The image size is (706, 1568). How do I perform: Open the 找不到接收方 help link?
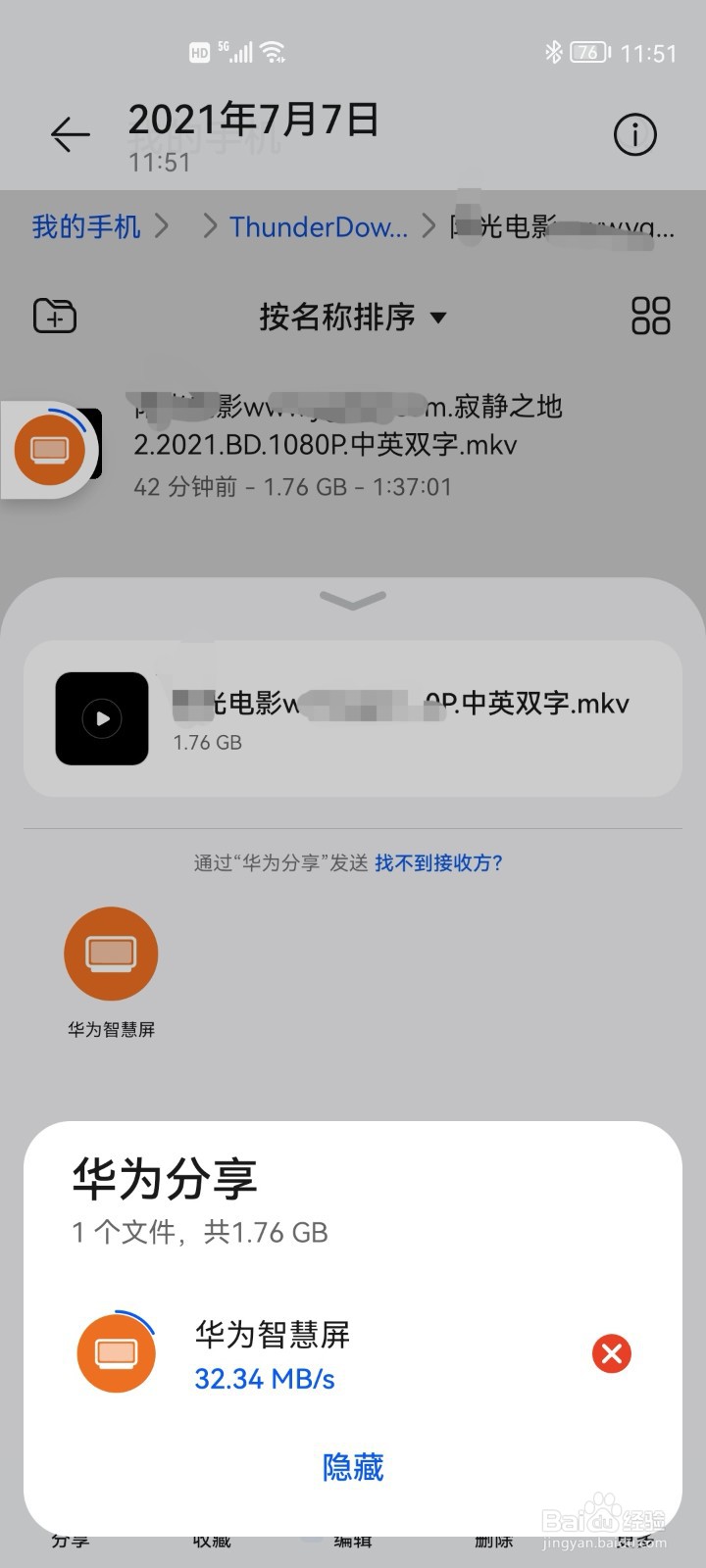click(437, 863)
